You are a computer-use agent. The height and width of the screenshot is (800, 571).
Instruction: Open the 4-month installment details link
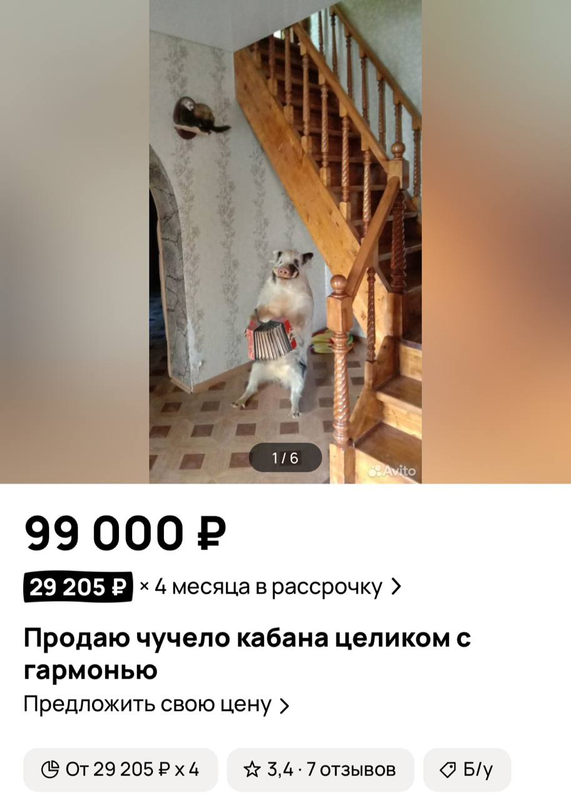(x=212, y=587)
